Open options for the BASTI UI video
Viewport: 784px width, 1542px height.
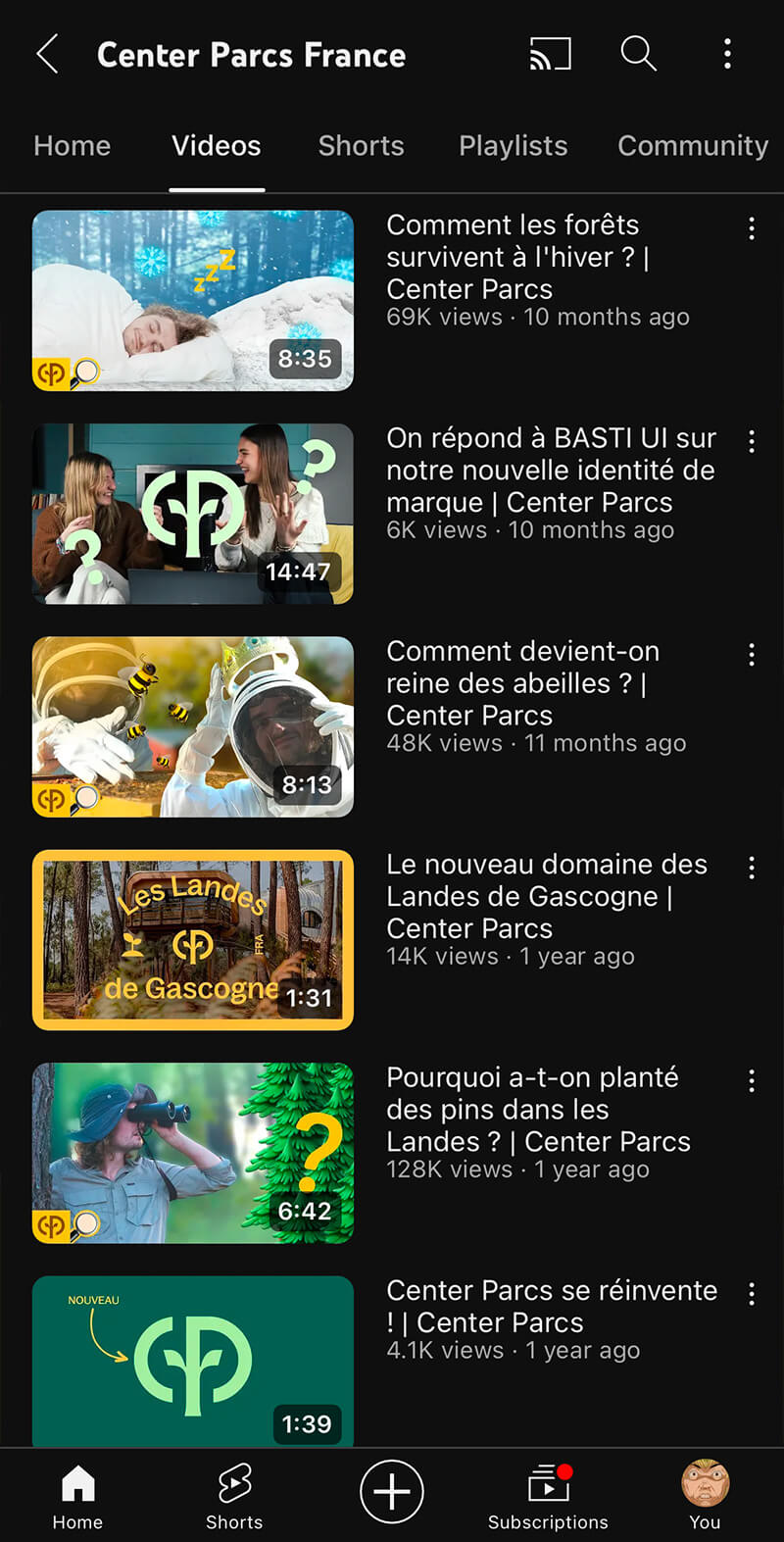(752, 441)
